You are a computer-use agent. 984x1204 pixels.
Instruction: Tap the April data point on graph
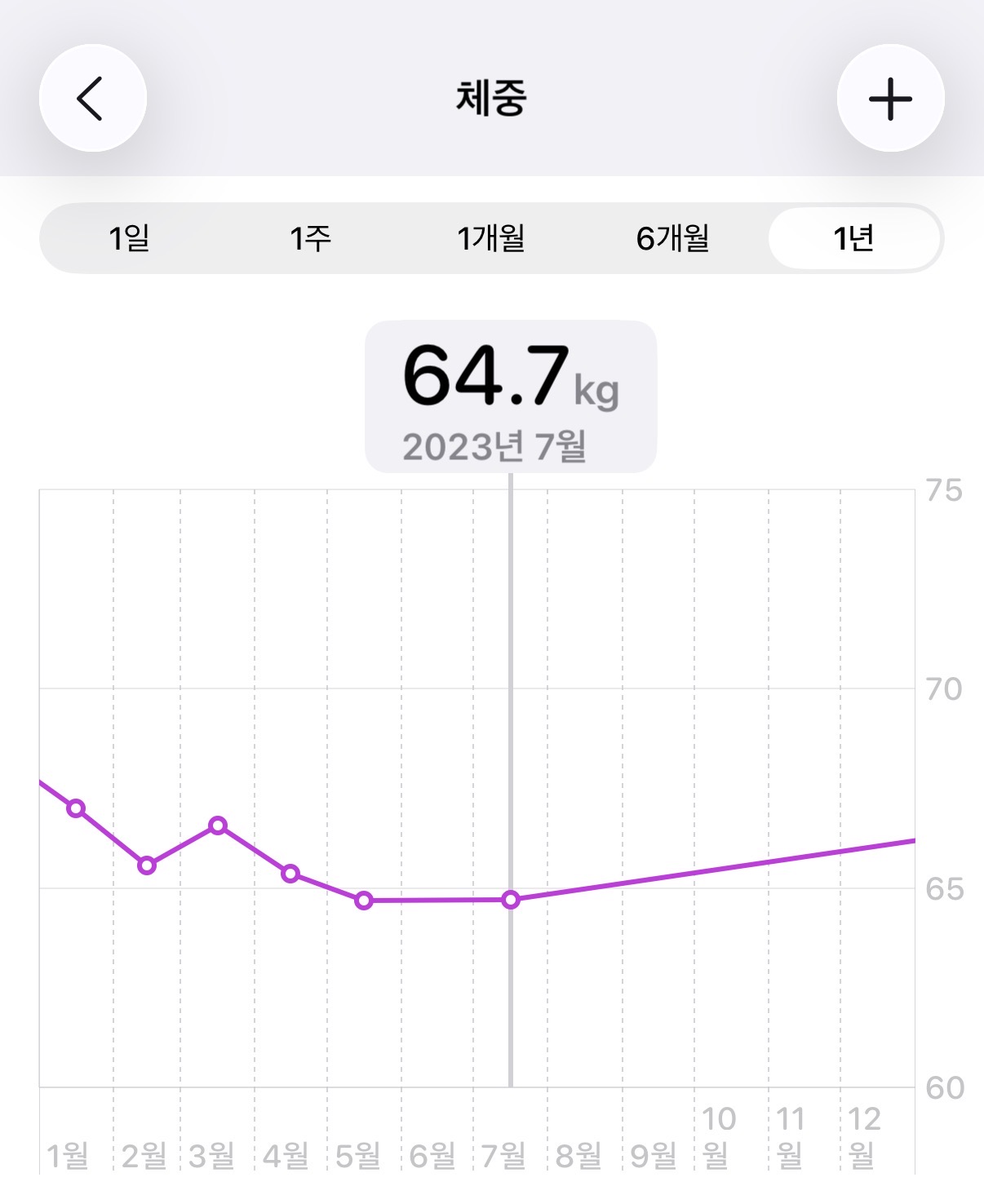[x=290, y=874]
